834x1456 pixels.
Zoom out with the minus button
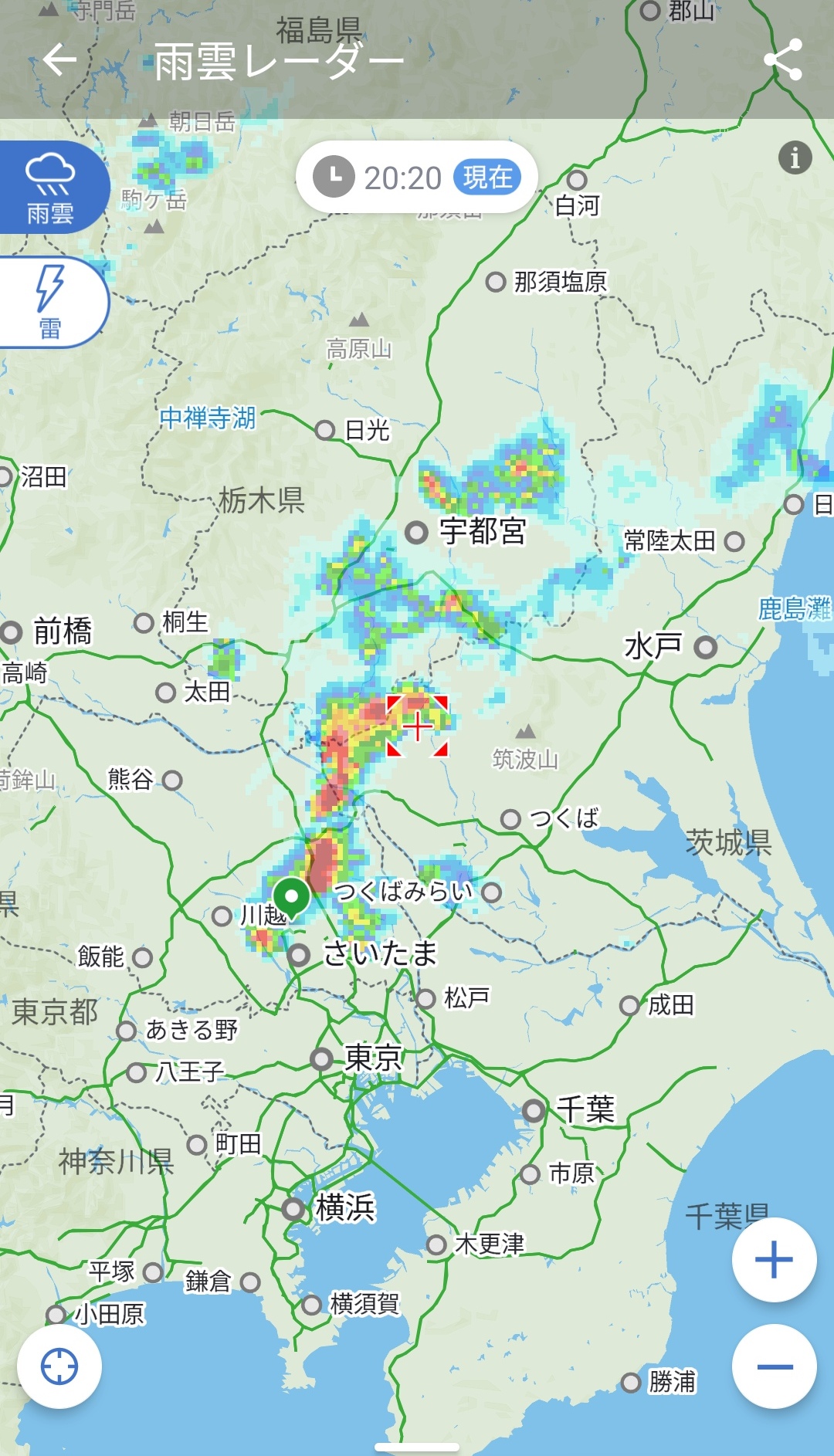tap(774, 1366)
